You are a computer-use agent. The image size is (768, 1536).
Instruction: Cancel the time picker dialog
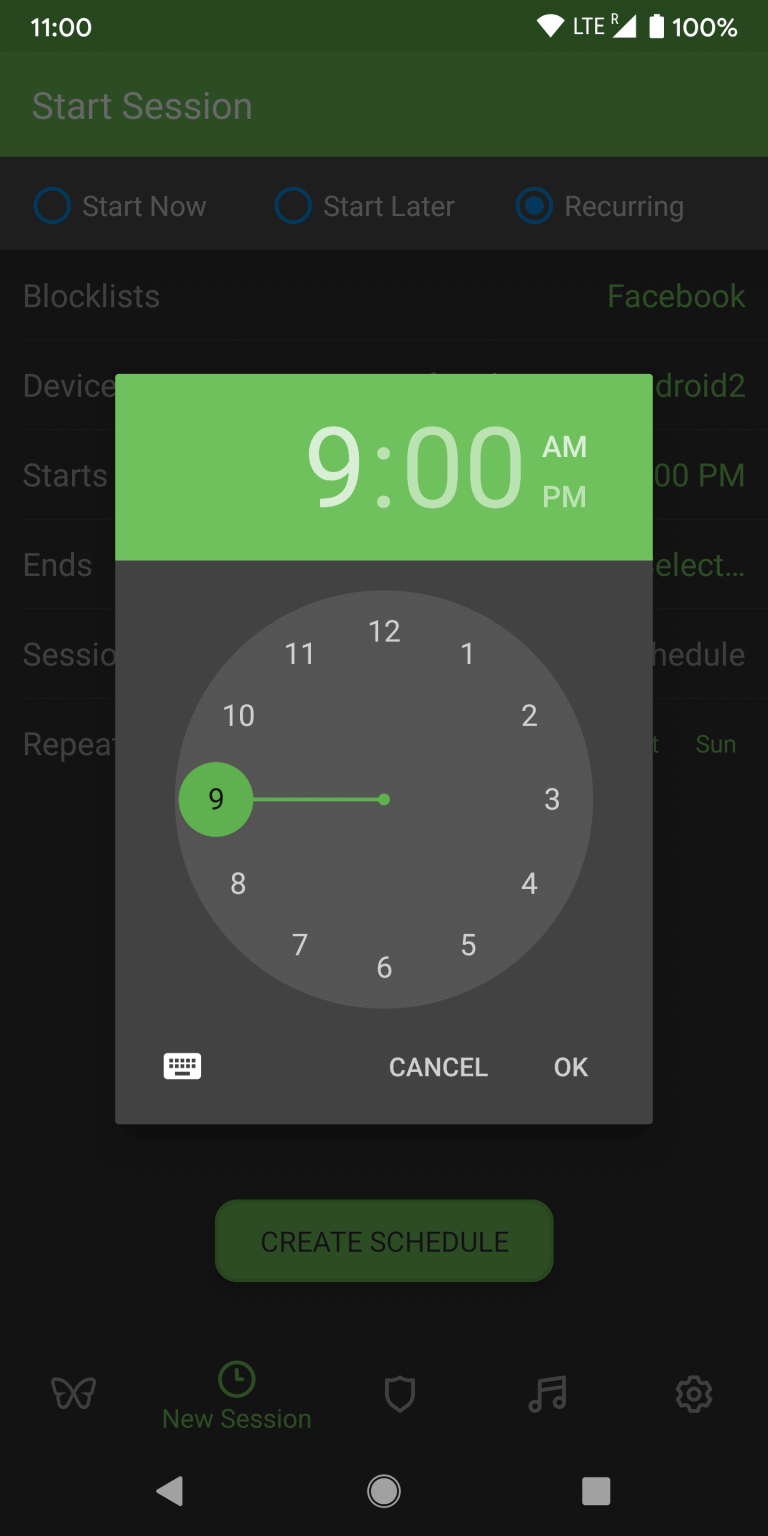click(438, 1067)
